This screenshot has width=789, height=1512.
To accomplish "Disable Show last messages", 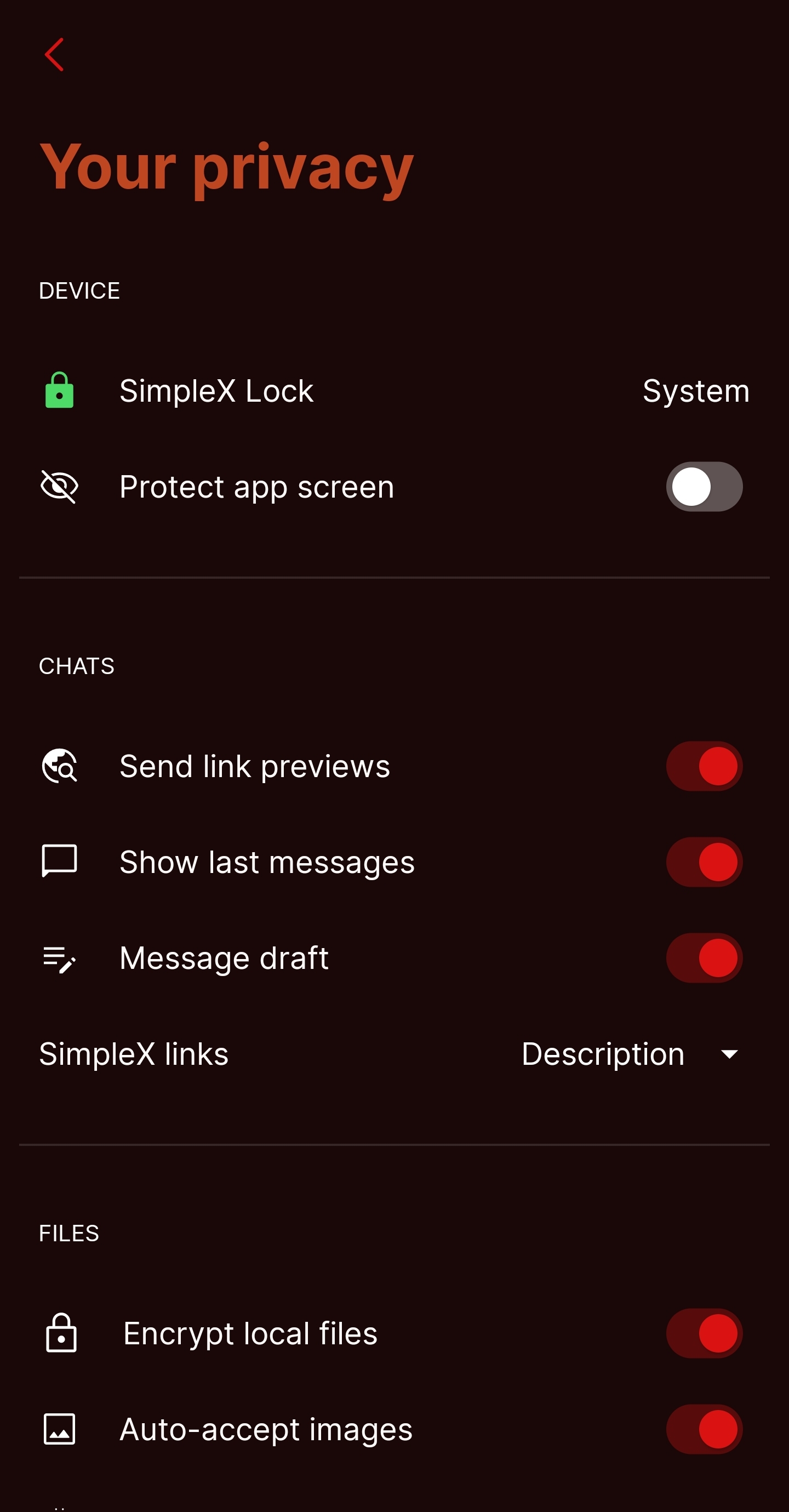I will (704, 861).
